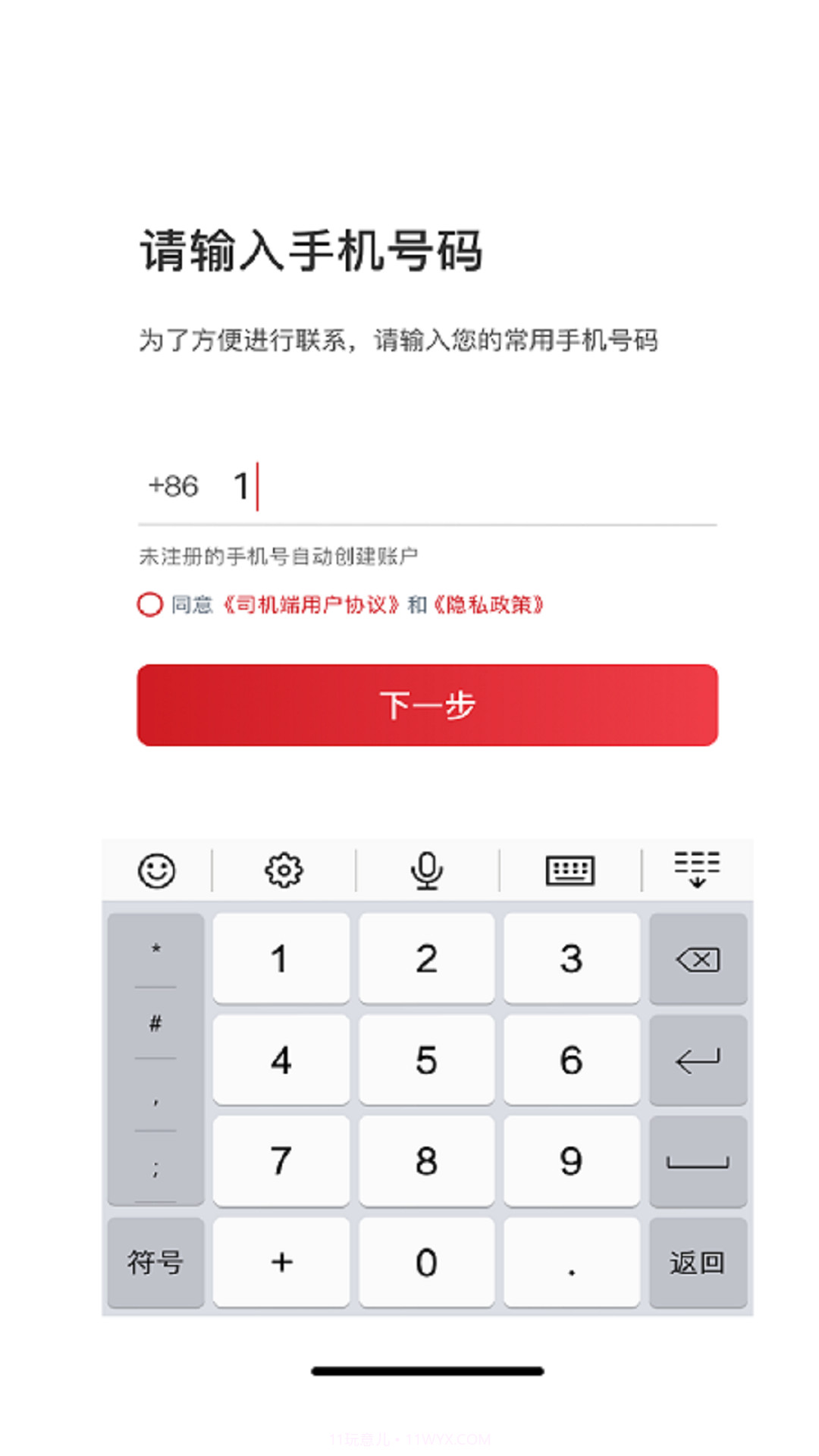Toggle the 同意 agreement radio button
This screenshot has width=819, height=1456.
click(x=147, y=606)
